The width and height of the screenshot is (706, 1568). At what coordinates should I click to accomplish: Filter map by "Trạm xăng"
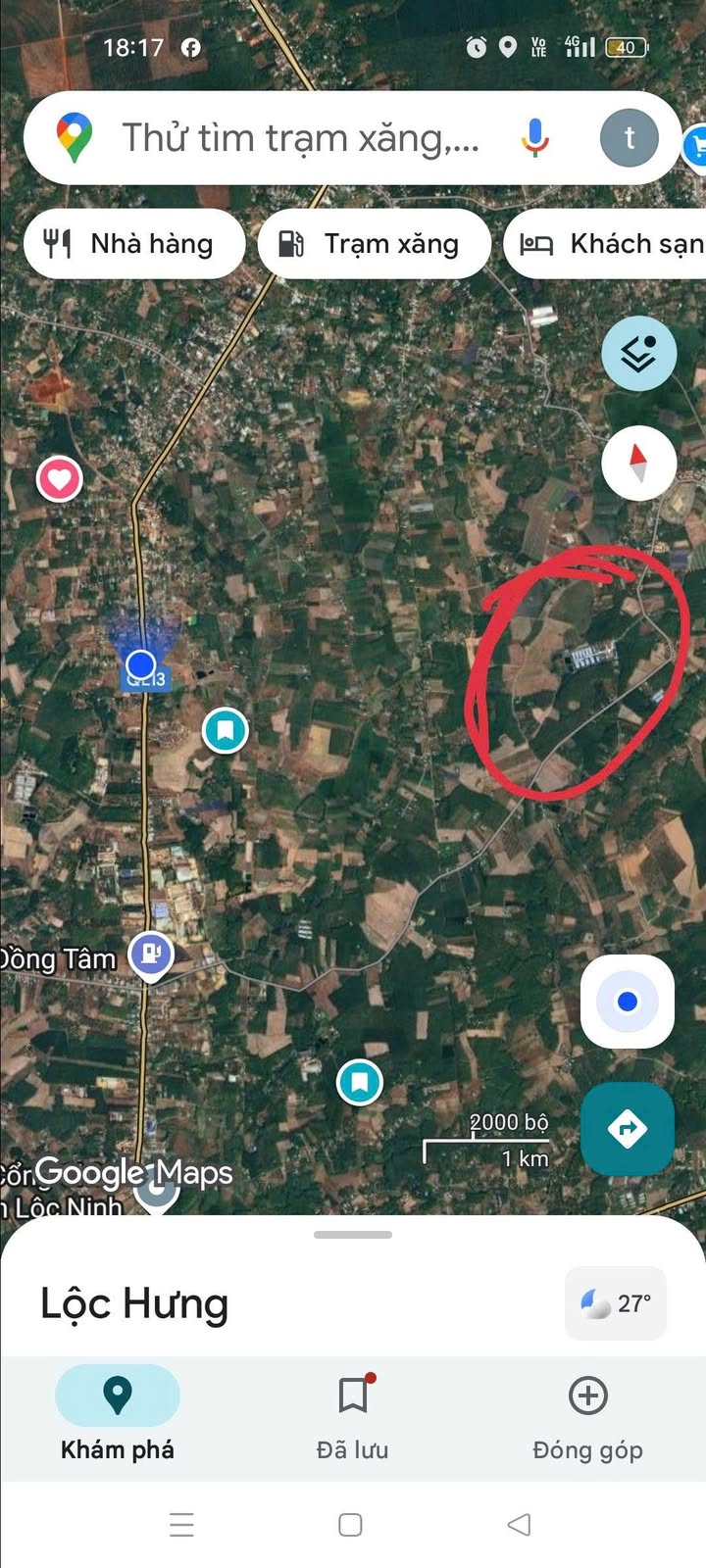click(374, 243)
